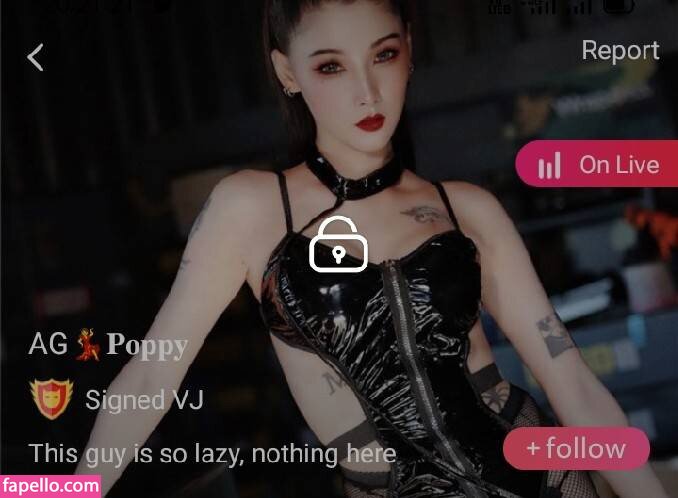The width and height of the screenshot is (678, 498).
Task: Open the On Live stream badge
Action: tap(598, 165)
